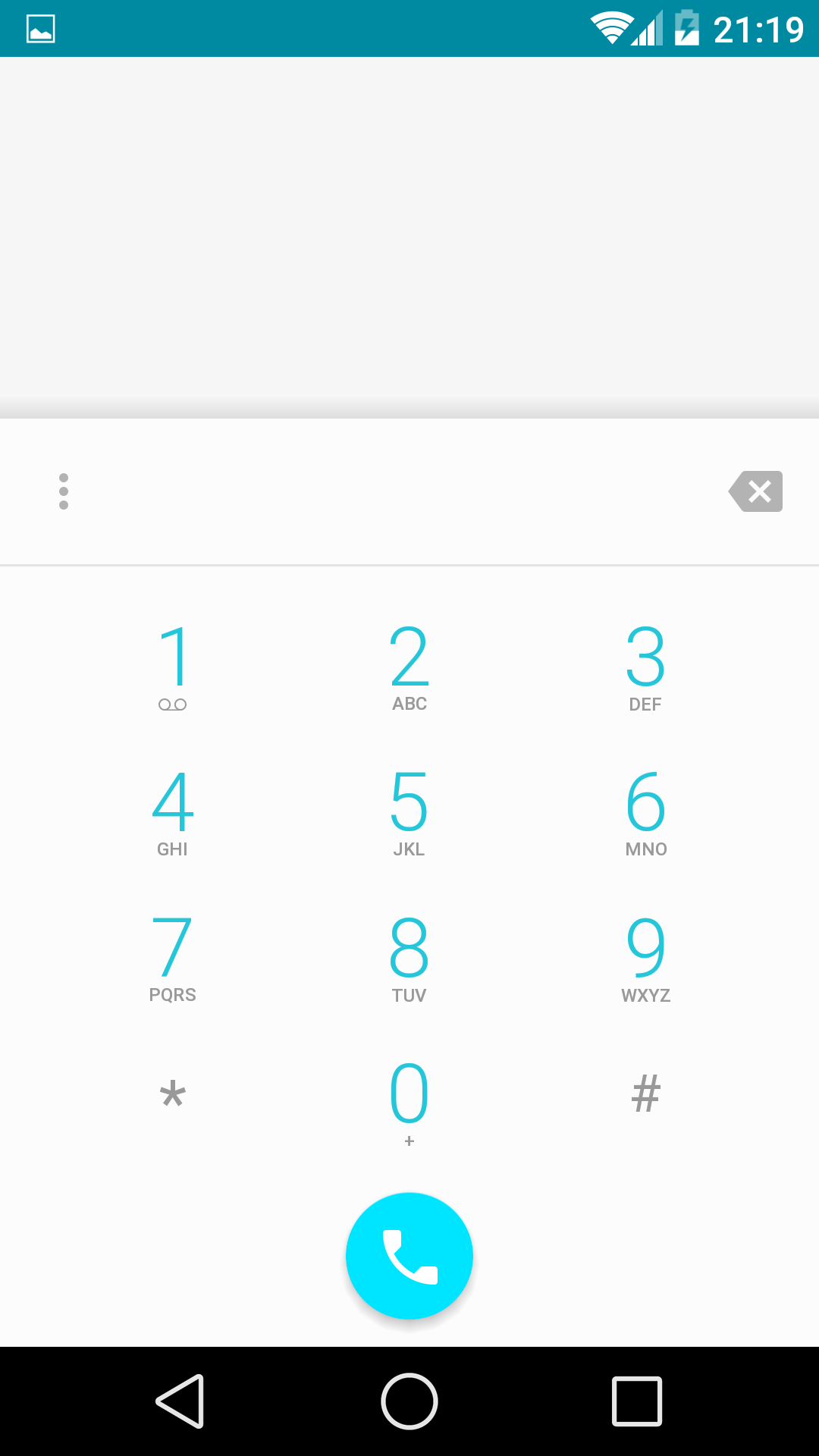This screenshot has width=819, height=1456.
Task: Enter digit 4 GHI
Action: point(173,811)
